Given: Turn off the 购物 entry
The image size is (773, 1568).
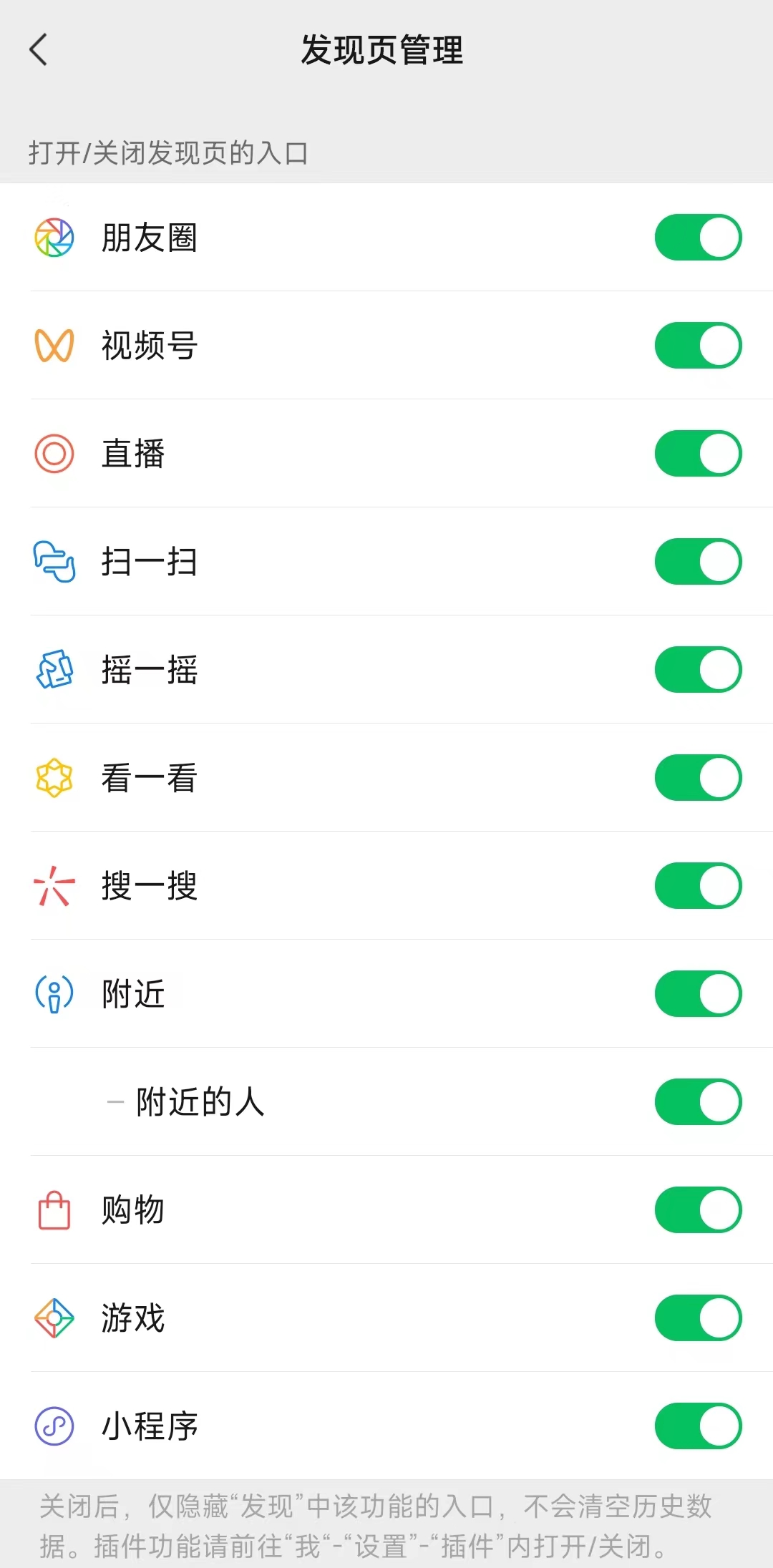Looking at the screenshot, I should coord(698,1210).
